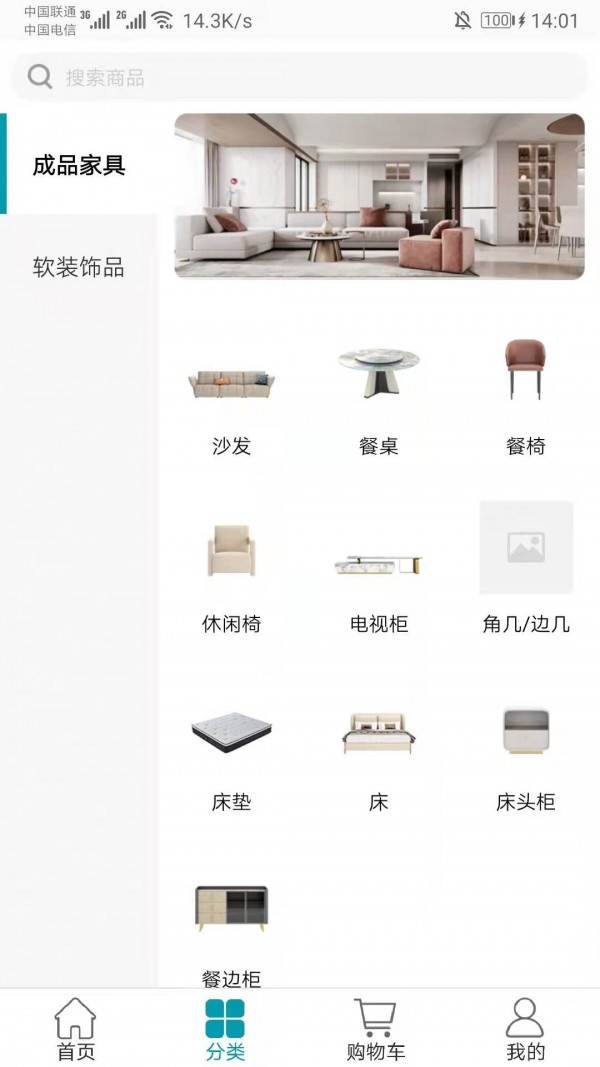Open the 角几/边几 category
This screenshot has height=1067, width=600.
pos(526,568)
